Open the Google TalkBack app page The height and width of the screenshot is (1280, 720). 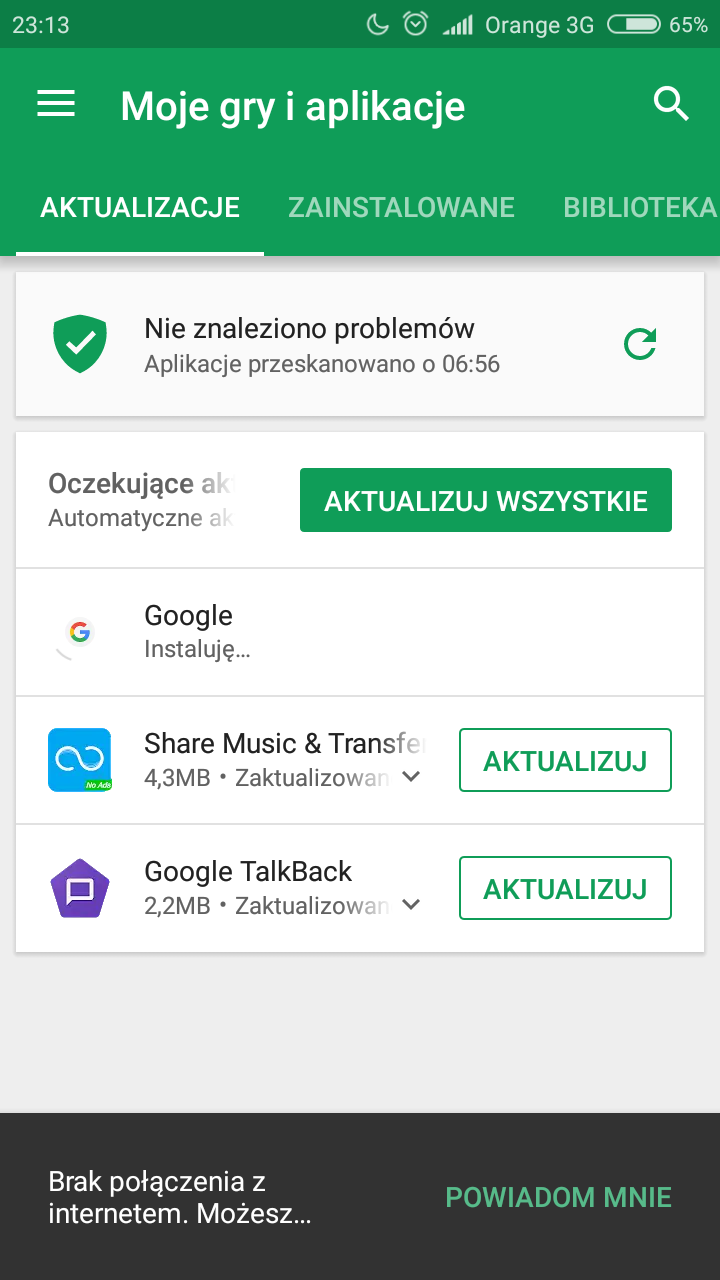click(x=248, y=872)
